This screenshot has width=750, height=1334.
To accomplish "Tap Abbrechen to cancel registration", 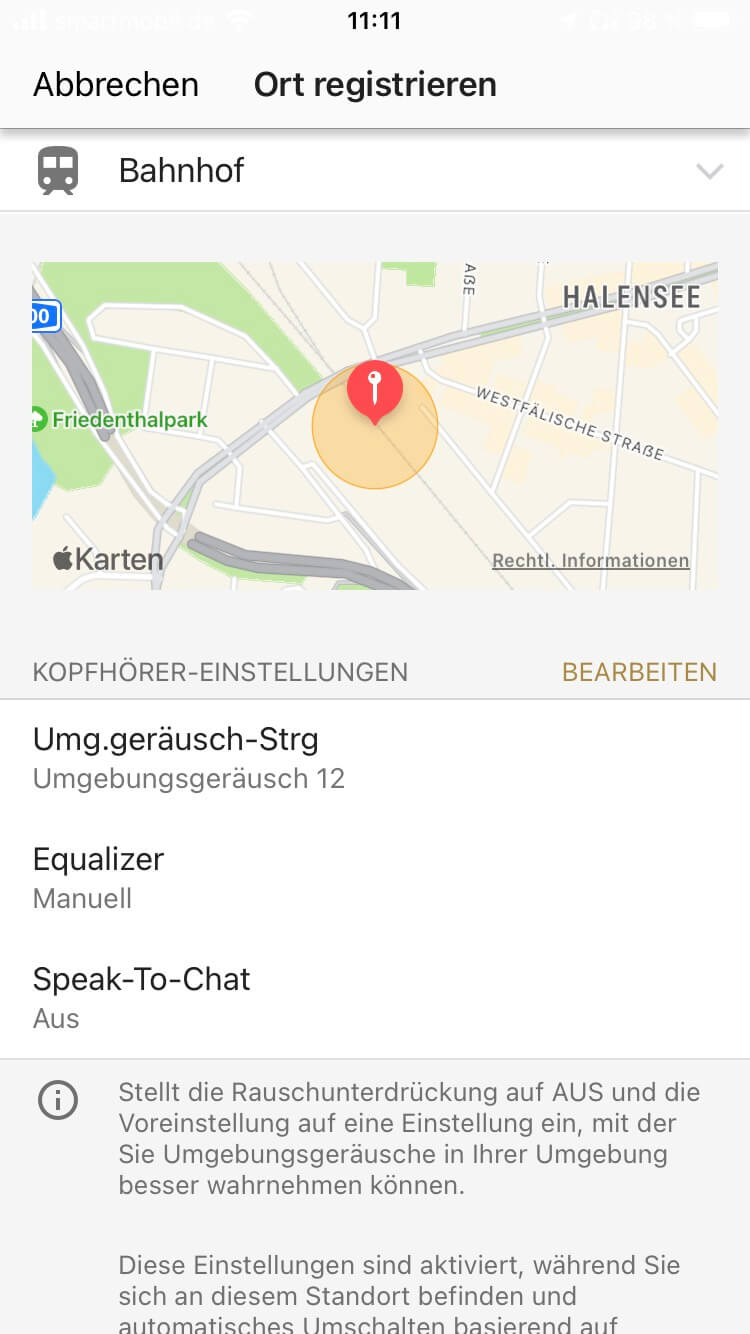I will point(116,84).
